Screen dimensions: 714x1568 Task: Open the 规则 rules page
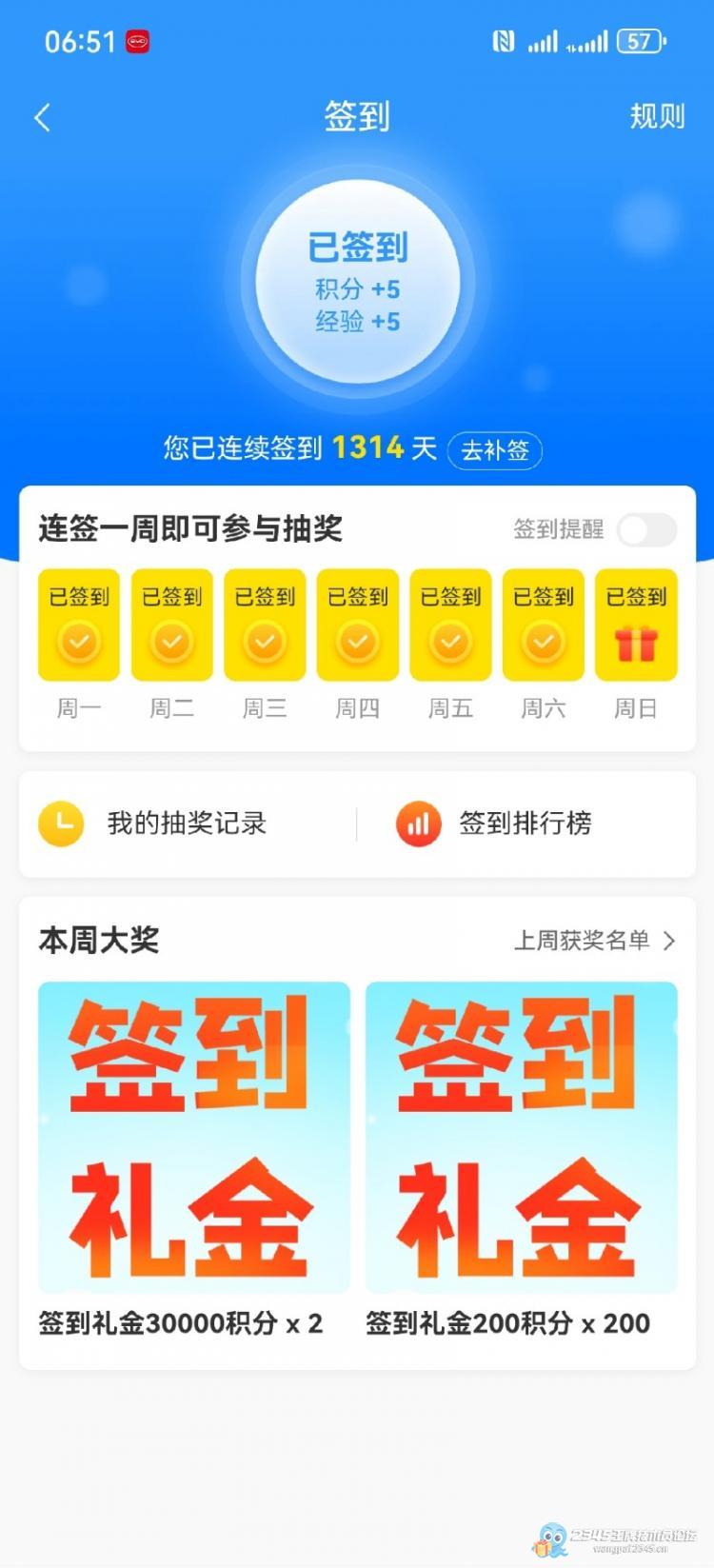(x=657, y=116)
